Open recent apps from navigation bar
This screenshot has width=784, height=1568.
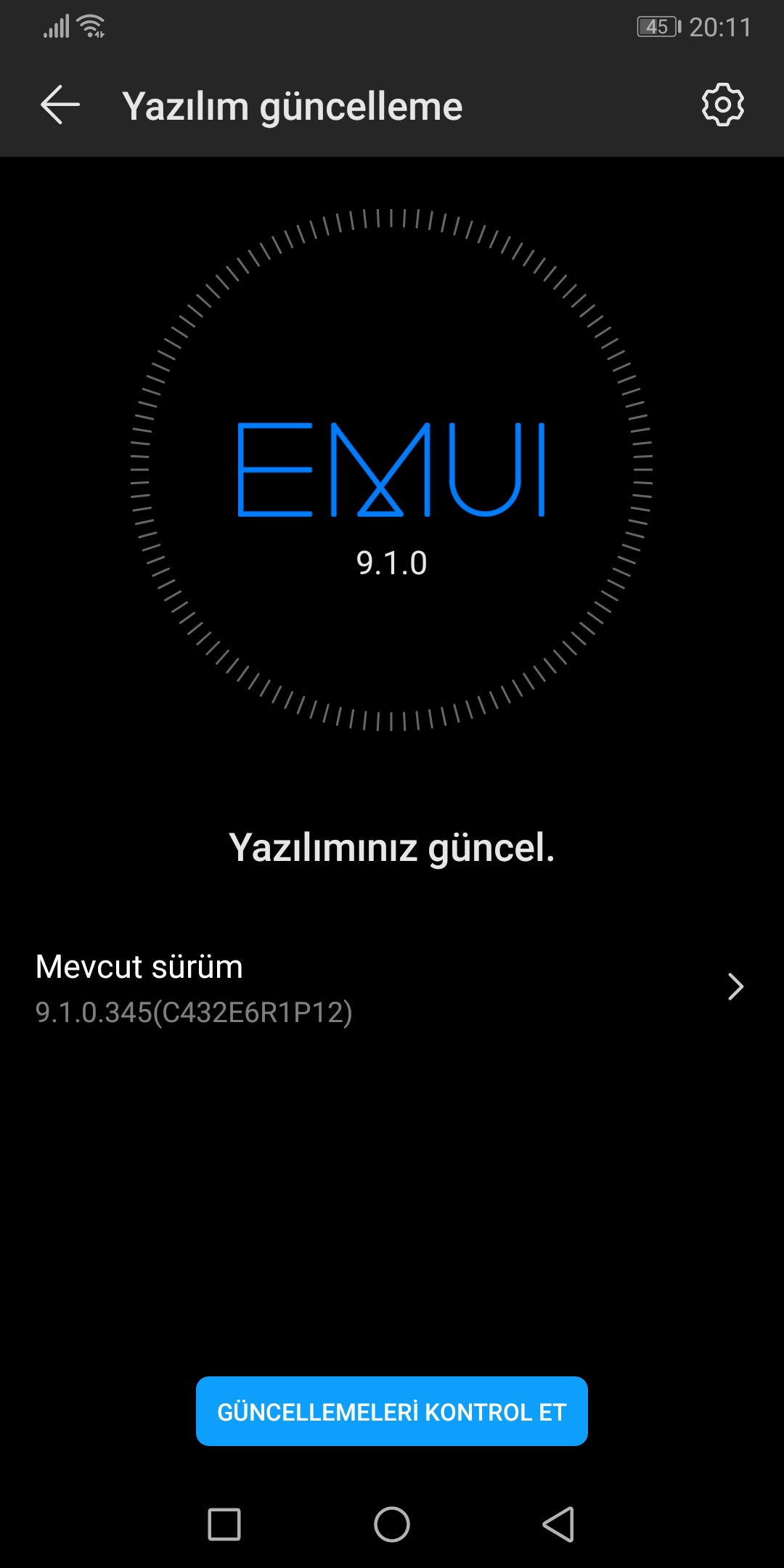click(x=224, y=1524)
